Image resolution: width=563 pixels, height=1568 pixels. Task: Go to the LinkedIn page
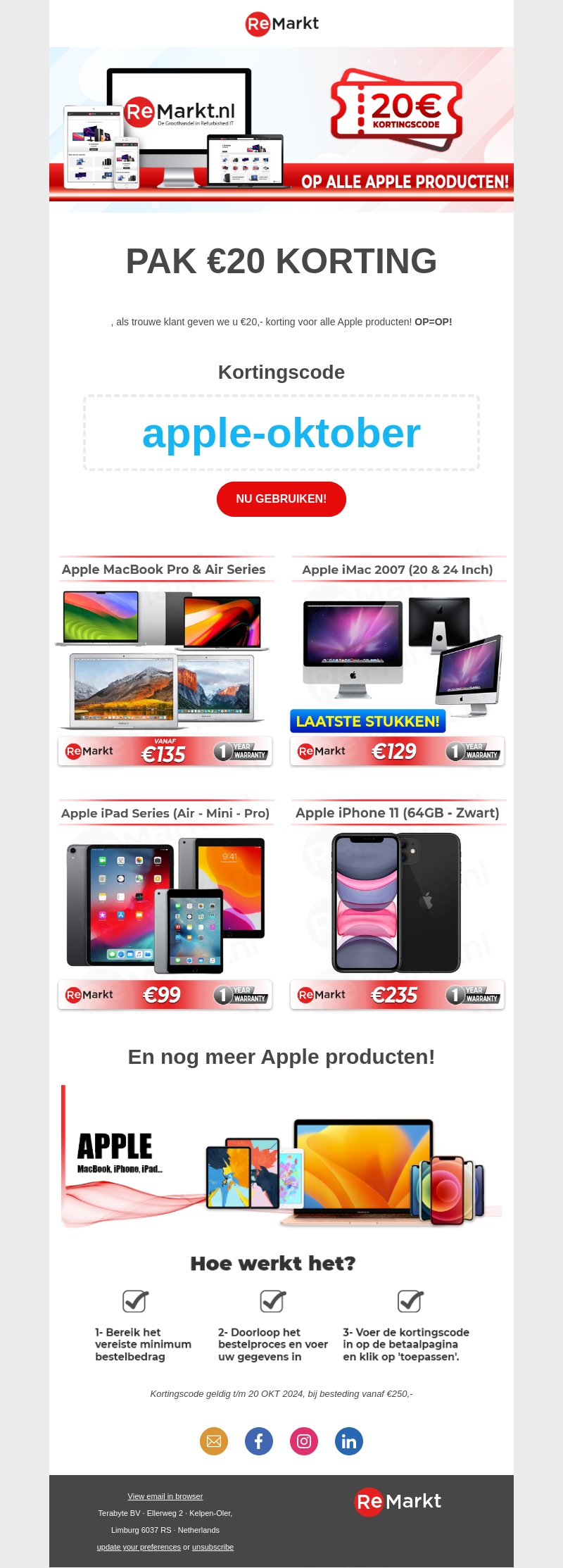pos(349,1441)
